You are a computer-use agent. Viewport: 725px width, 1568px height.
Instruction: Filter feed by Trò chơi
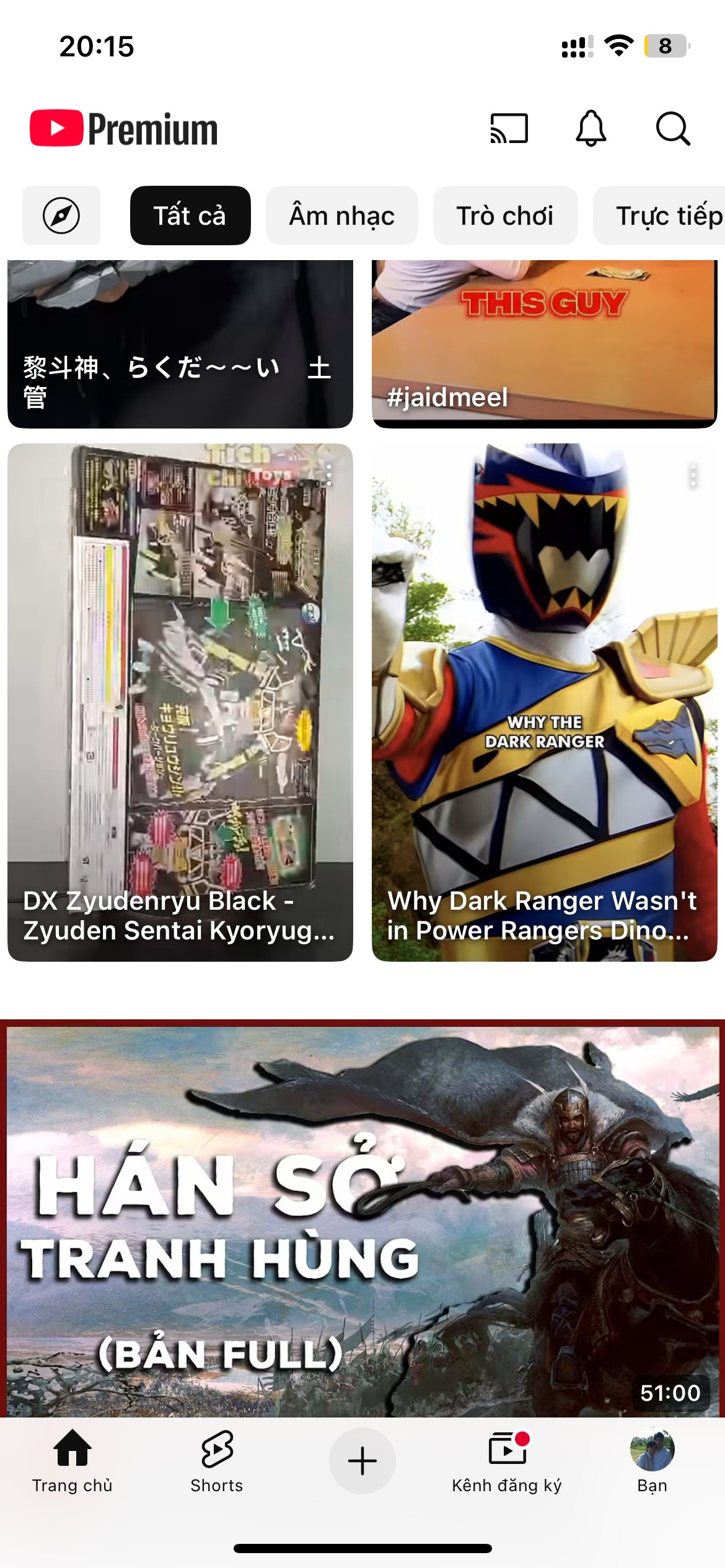pos(505,216)
